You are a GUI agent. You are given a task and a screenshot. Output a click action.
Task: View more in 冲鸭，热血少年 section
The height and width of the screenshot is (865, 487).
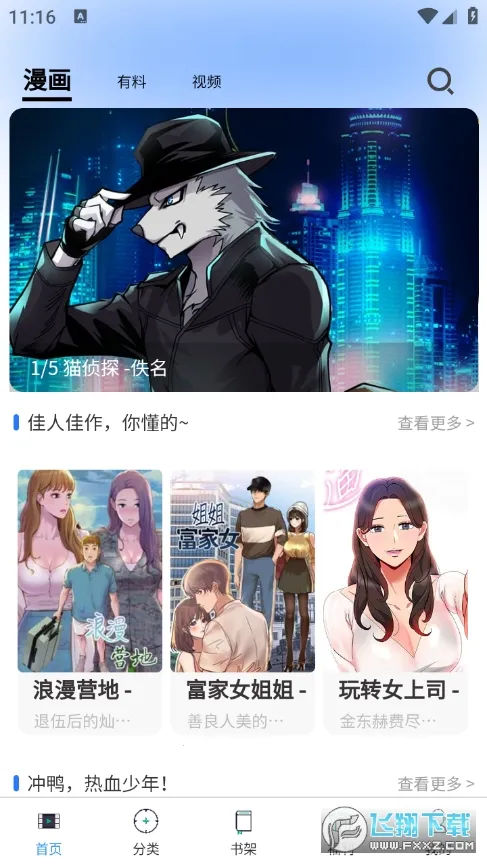coord(436,783)
